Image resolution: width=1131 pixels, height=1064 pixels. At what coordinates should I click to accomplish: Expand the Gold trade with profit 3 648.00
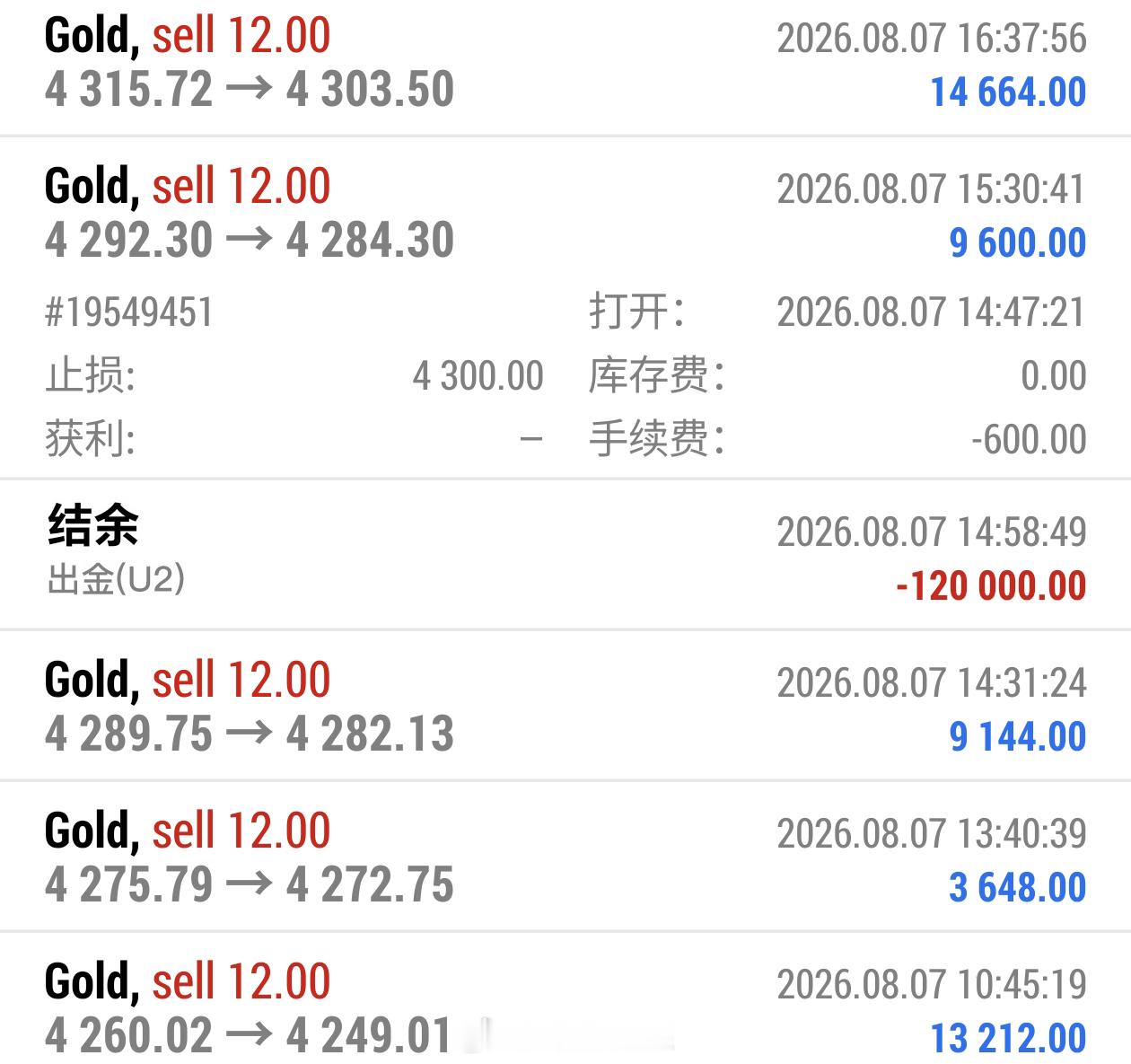tap(565, 857)
